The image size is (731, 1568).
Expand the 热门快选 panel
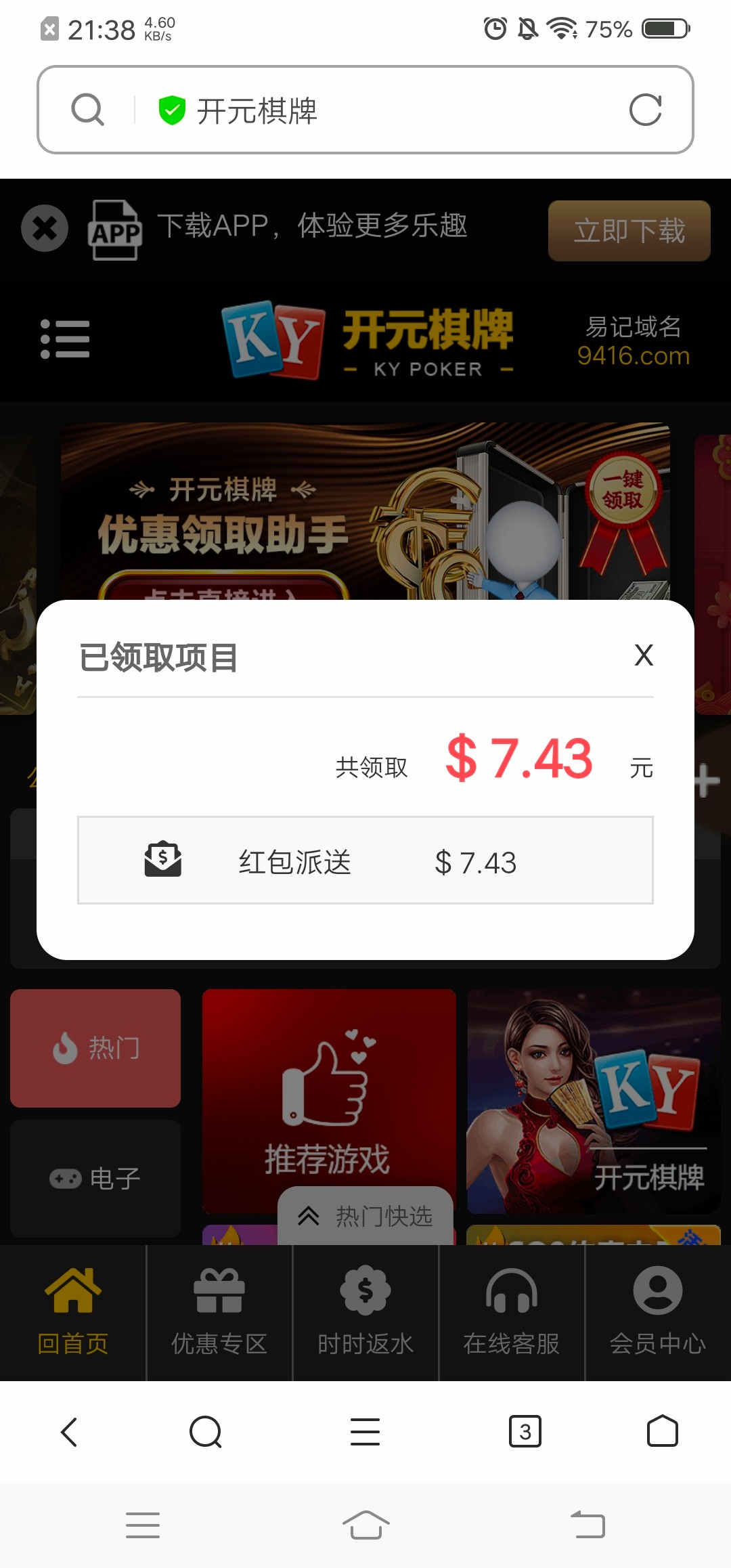[365, 1217]
